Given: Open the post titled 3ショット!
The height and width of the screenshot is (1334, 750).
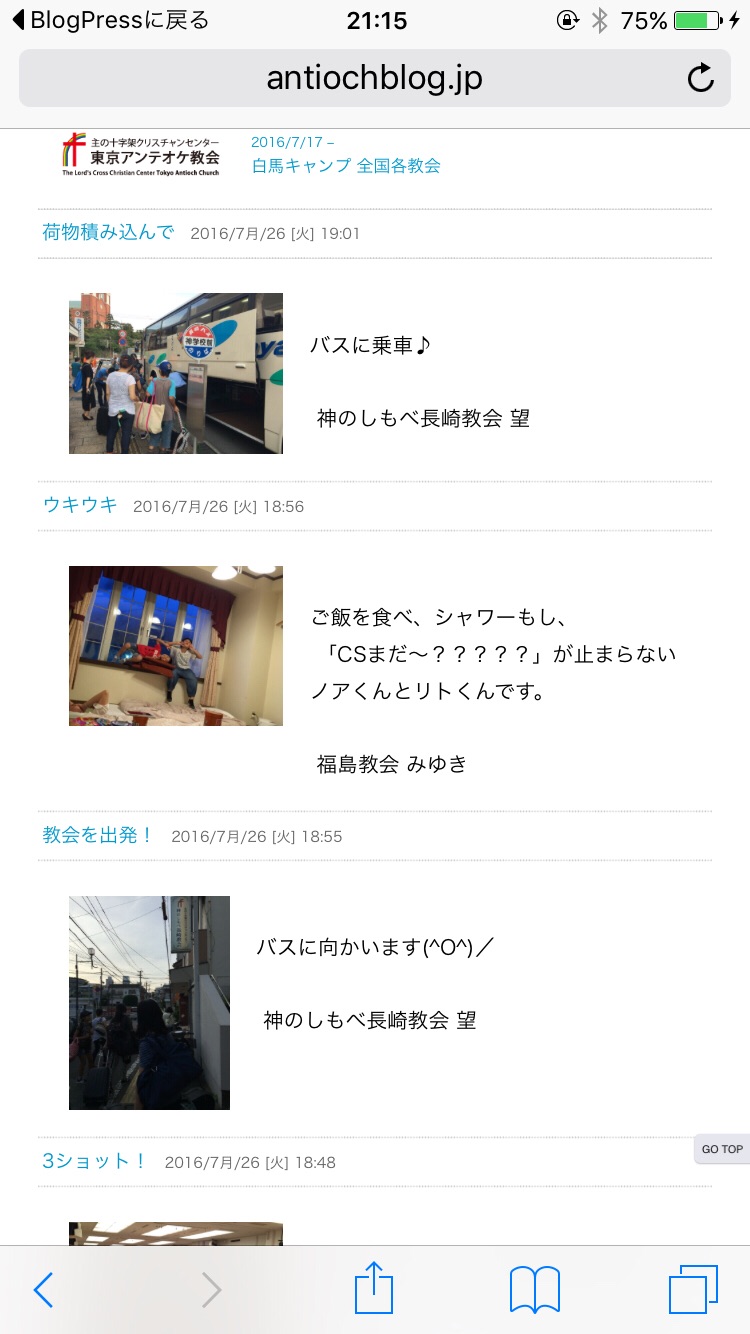Looking at the screenshot, I should 95,1161.
